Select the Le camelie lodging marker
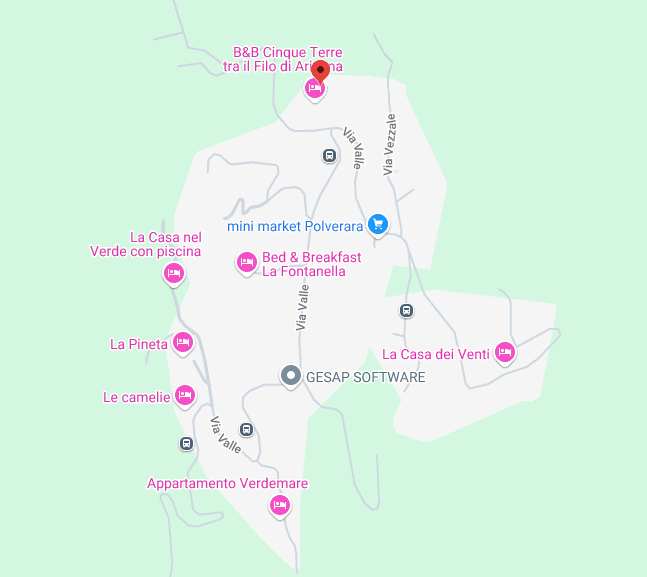The image size is (647, 577). click(184, 396)
